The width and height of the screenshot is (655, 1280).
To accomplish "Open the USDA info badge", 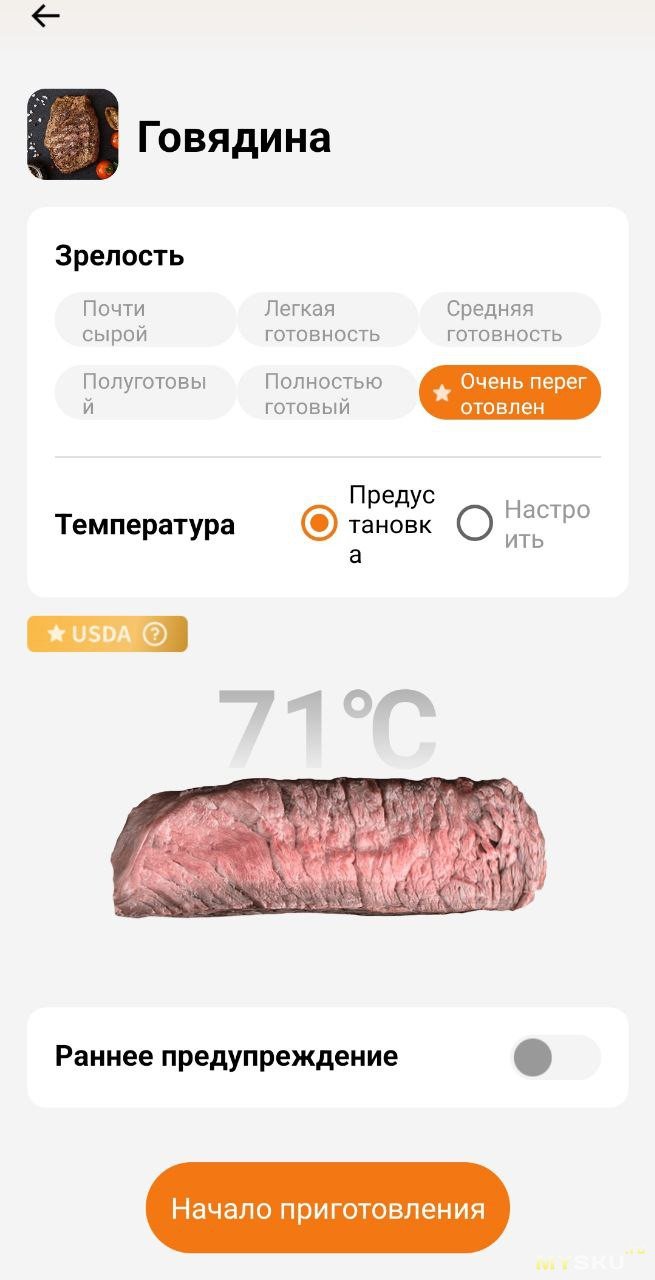I will click(x=107, y=634).
